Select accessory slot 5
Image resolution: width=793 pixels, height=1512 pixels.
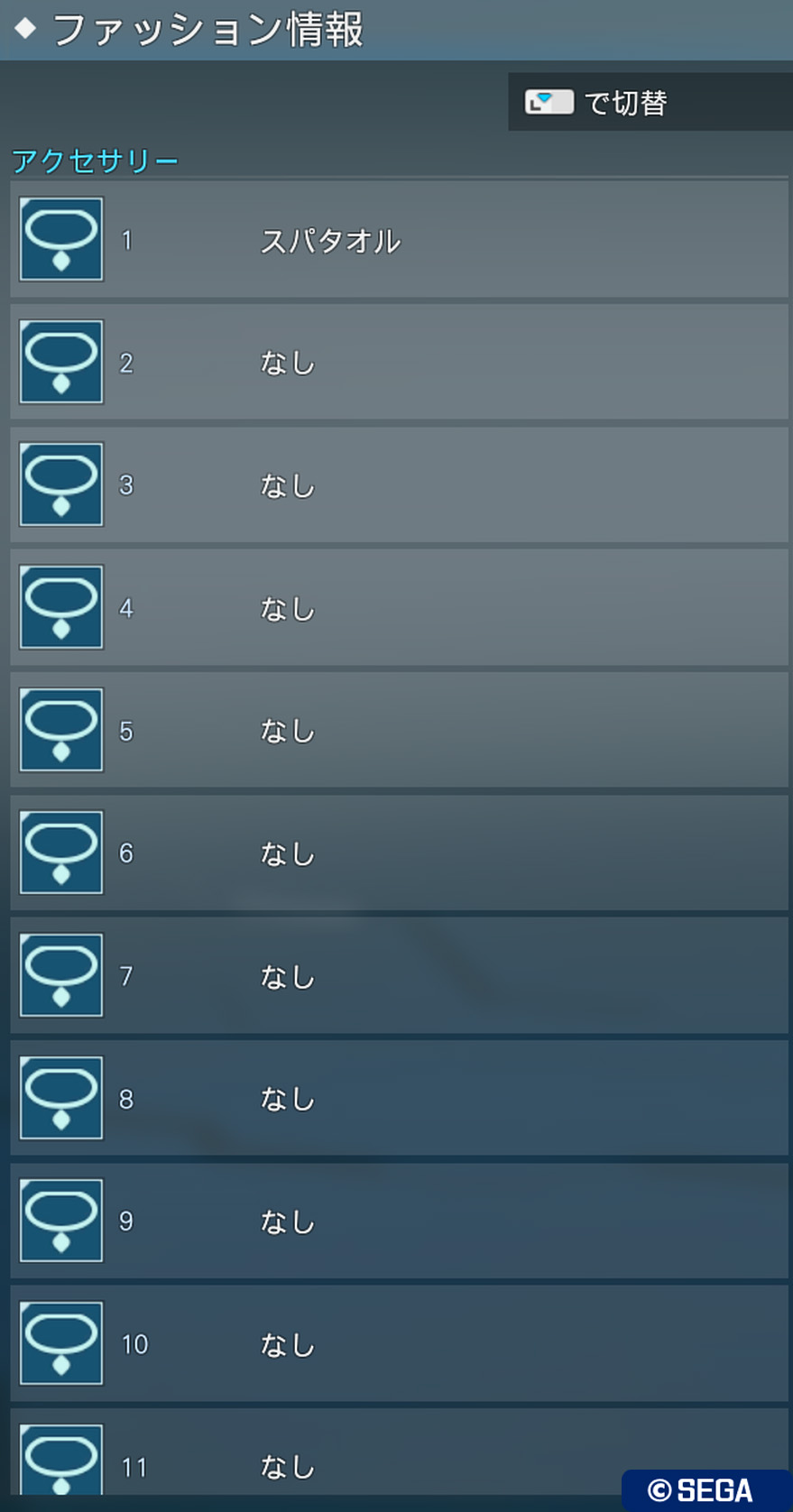[x=400, y=731]
